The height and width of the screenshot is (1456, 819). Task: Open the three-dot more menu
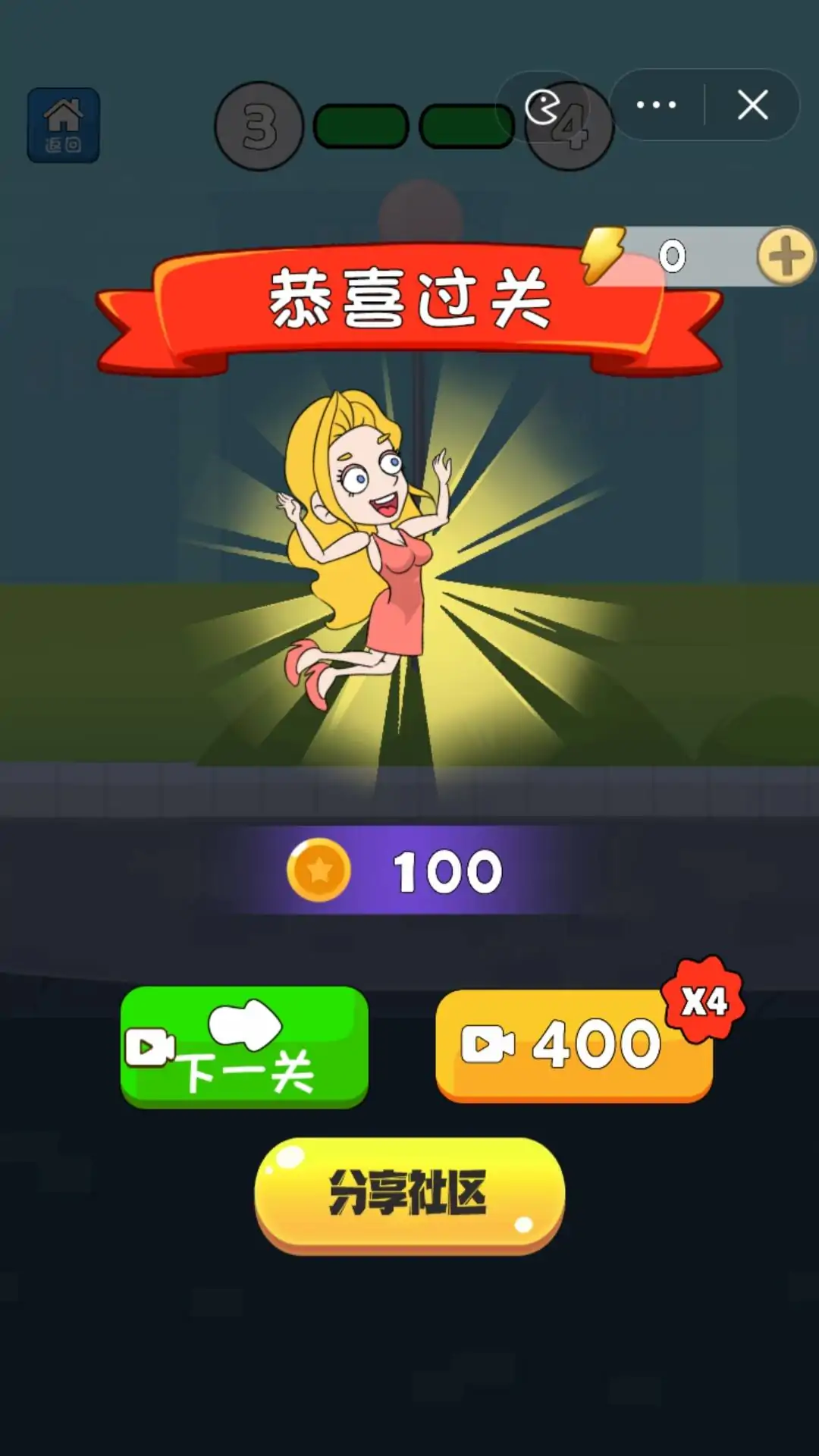click(657, 105)
